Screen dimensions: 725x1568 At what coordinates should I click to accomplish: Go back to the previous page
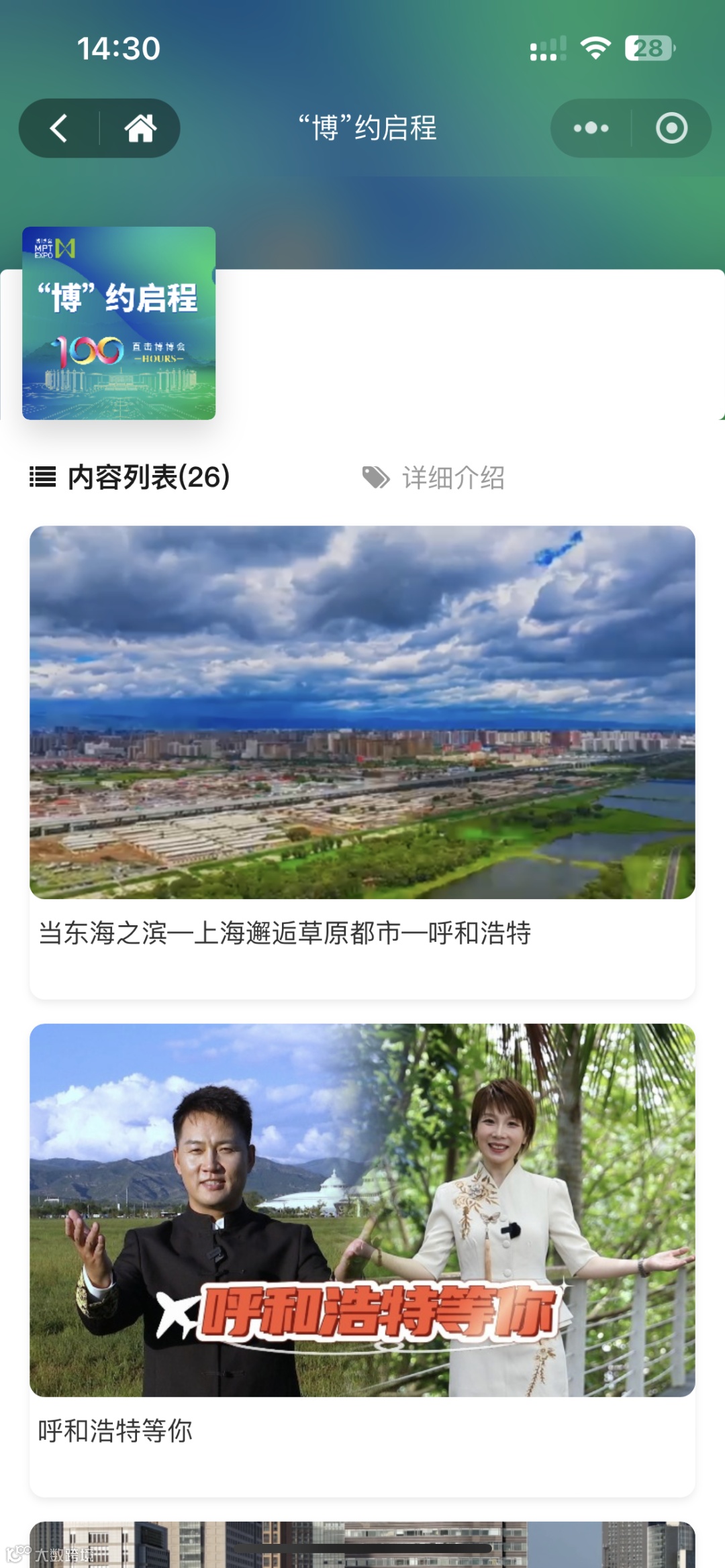[x=59, y=128]
